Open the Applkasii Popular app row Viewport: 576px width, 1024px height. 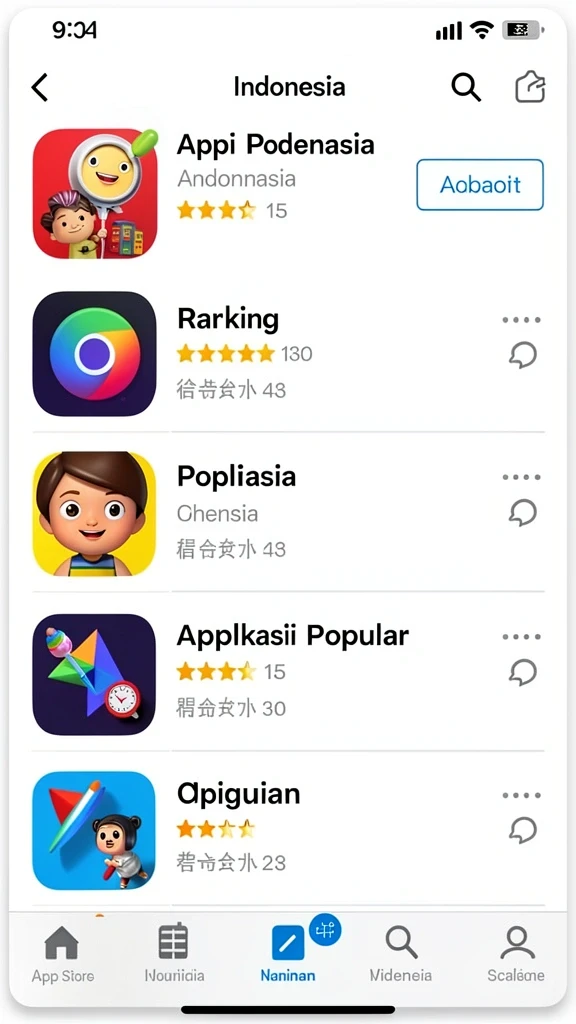point(288,673)
